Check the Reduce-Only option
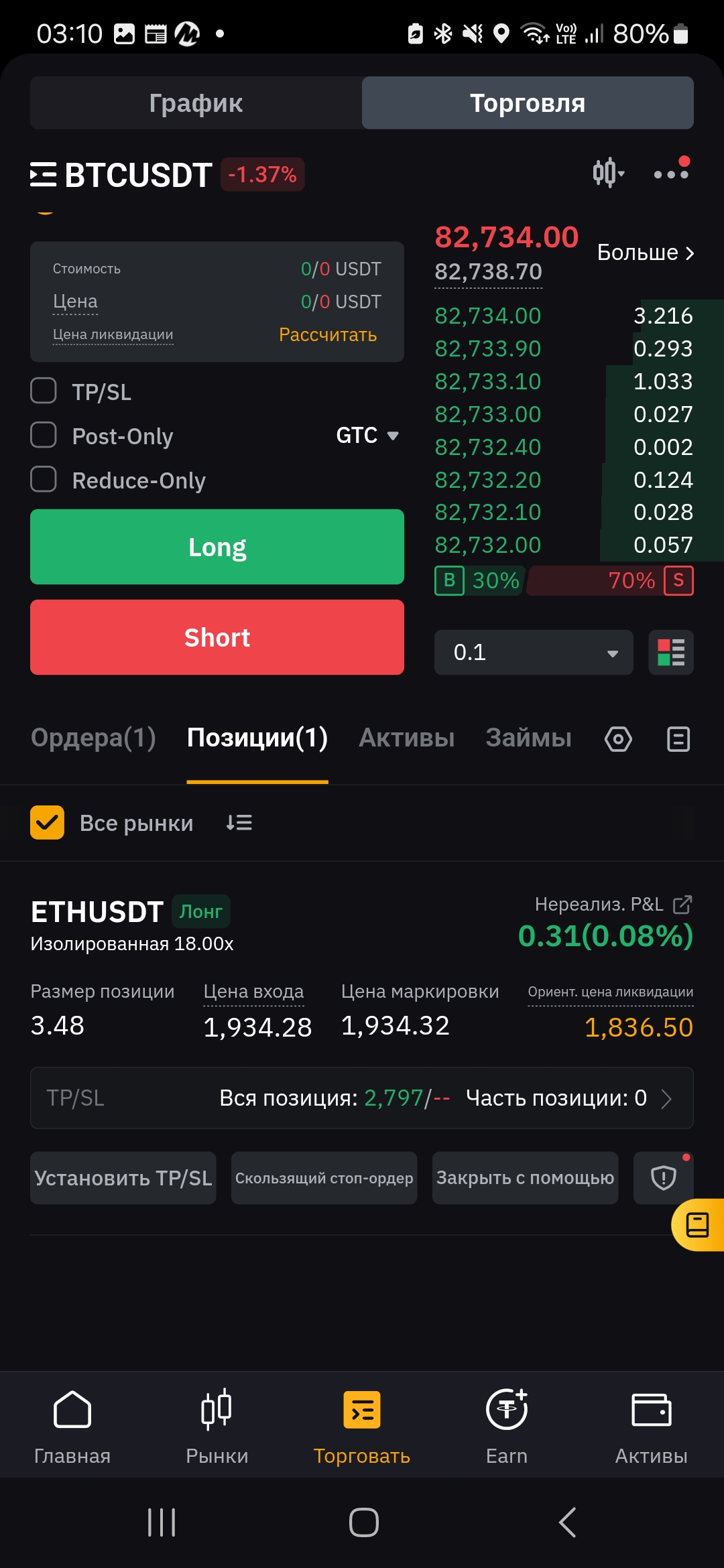The height and width of the screenshot is (1568, 724). pyautogui.click(x=44, y=479)
